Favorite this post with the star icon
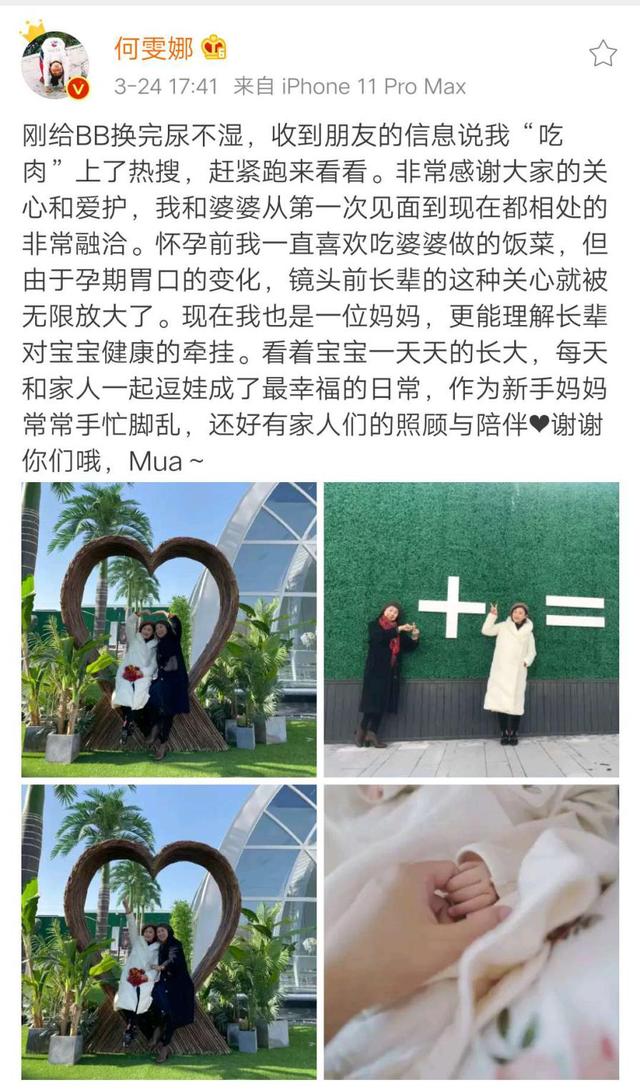The width and height of the screenshot is (640, 1090). tap(602, 53)
